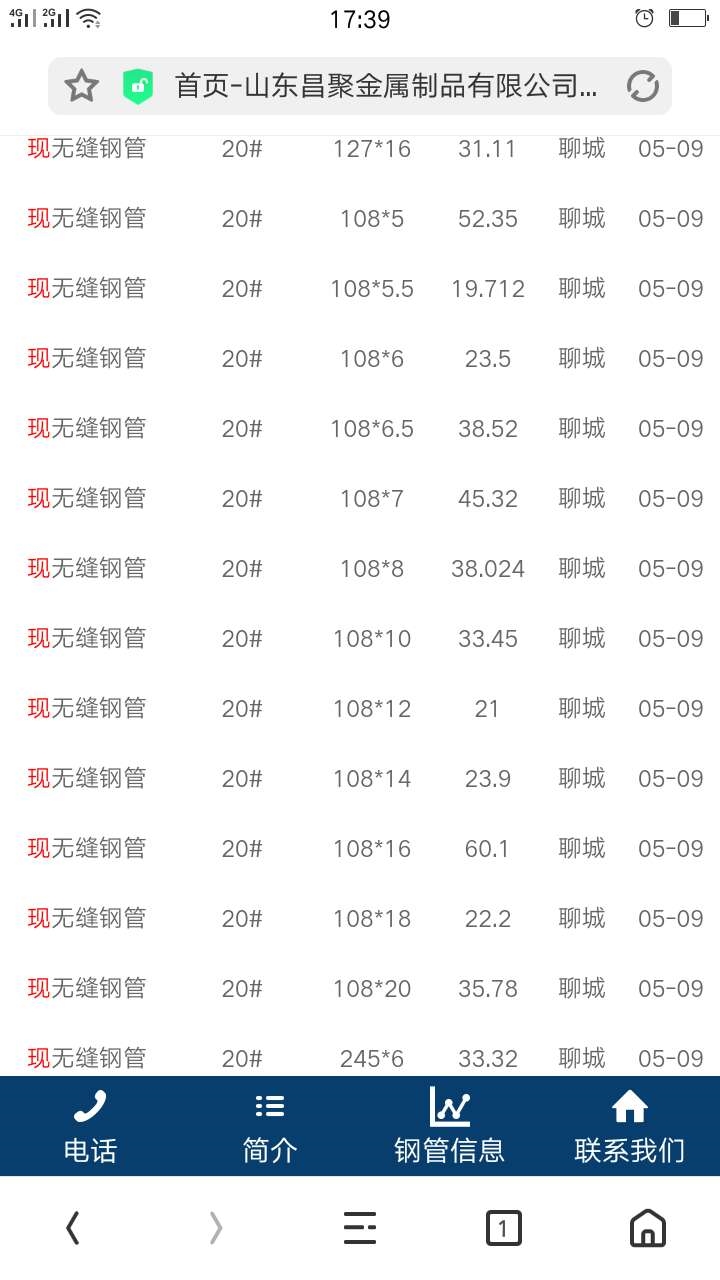Bookmark this page with the star icon
720x1280 pixels.
point(81,86)
